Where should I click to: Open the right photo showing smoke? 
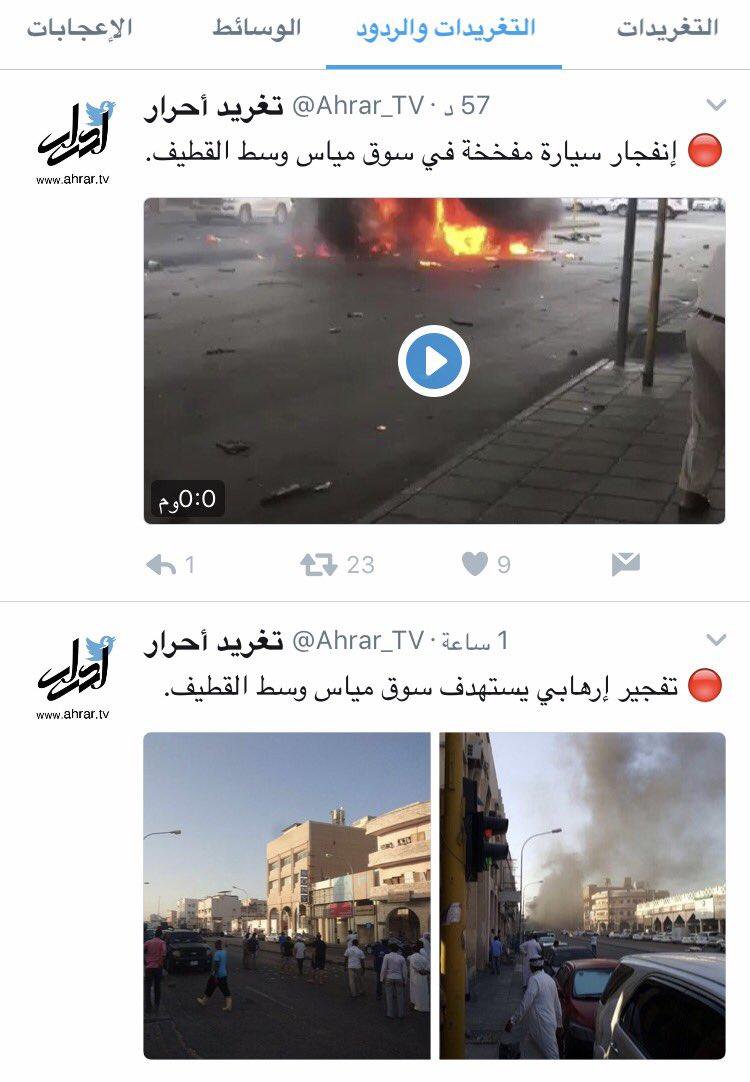click(582, 895)
